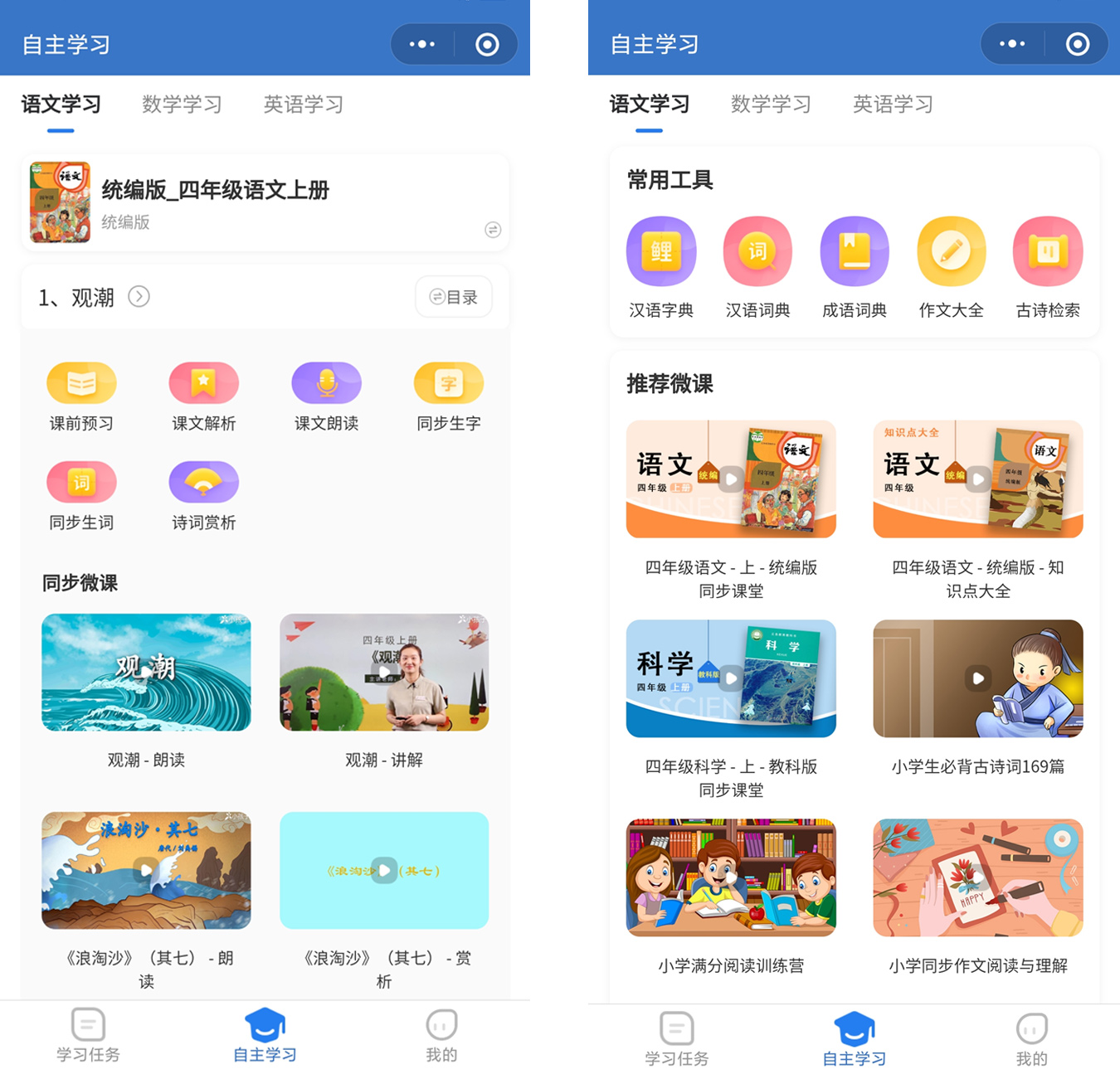Open 小学生必背古诗词169篇 course

coord(978,678)
